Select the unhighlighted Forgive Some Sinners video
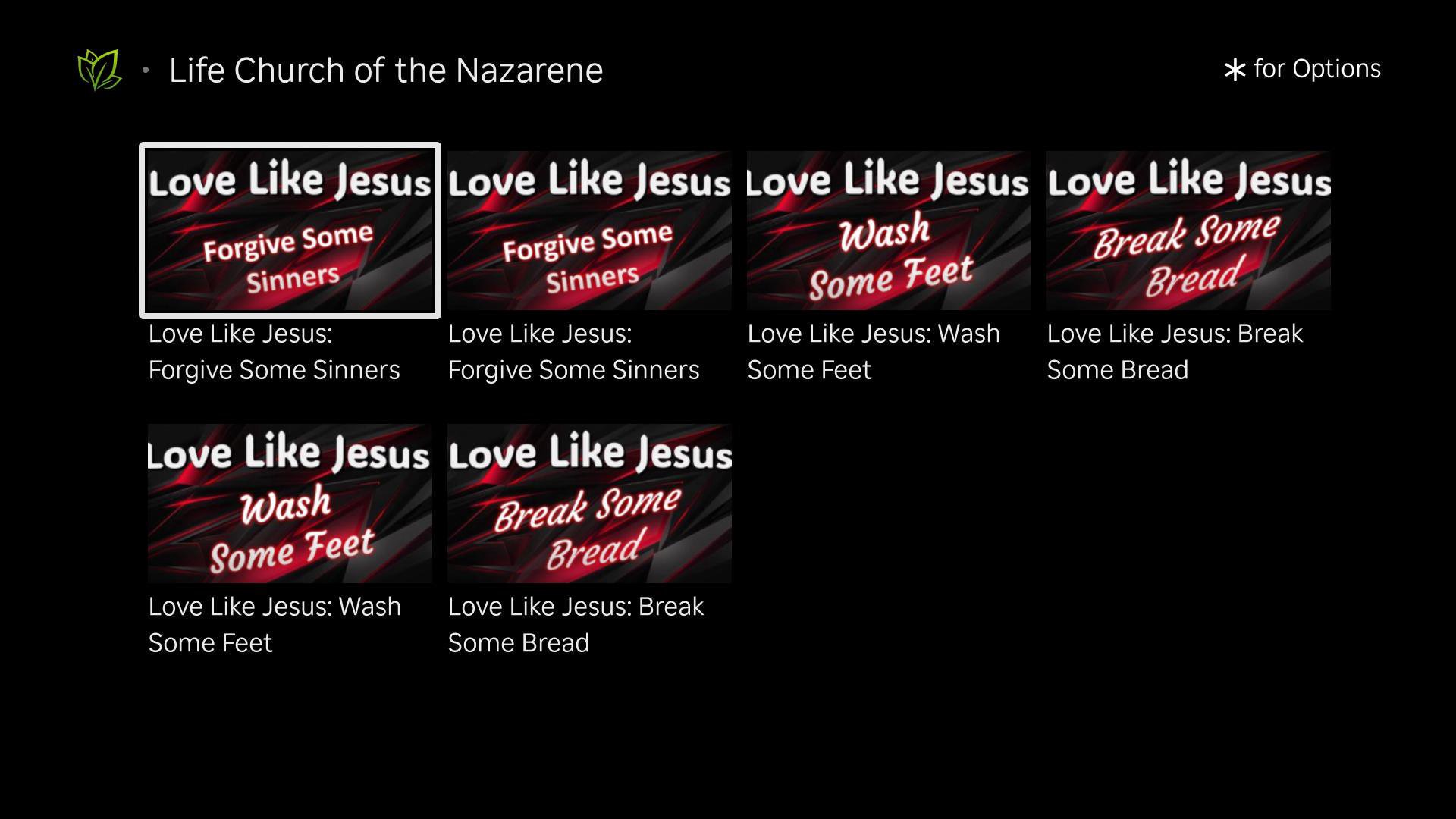The width and height of the screenshot is (1456, 819). pos(589,231)
